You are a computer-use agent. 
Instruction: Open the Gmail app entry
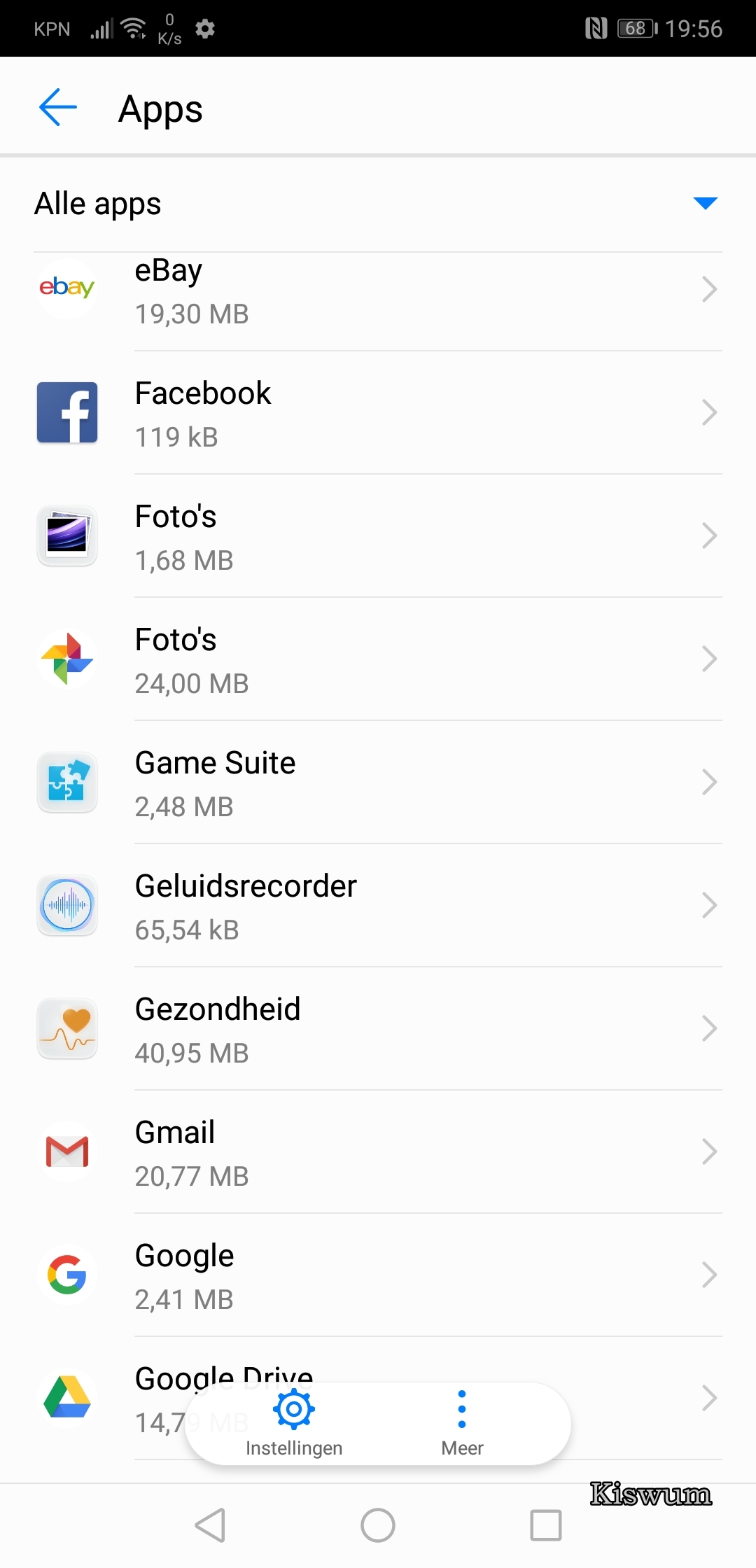pyautogui.click(x=378, y=1152)
